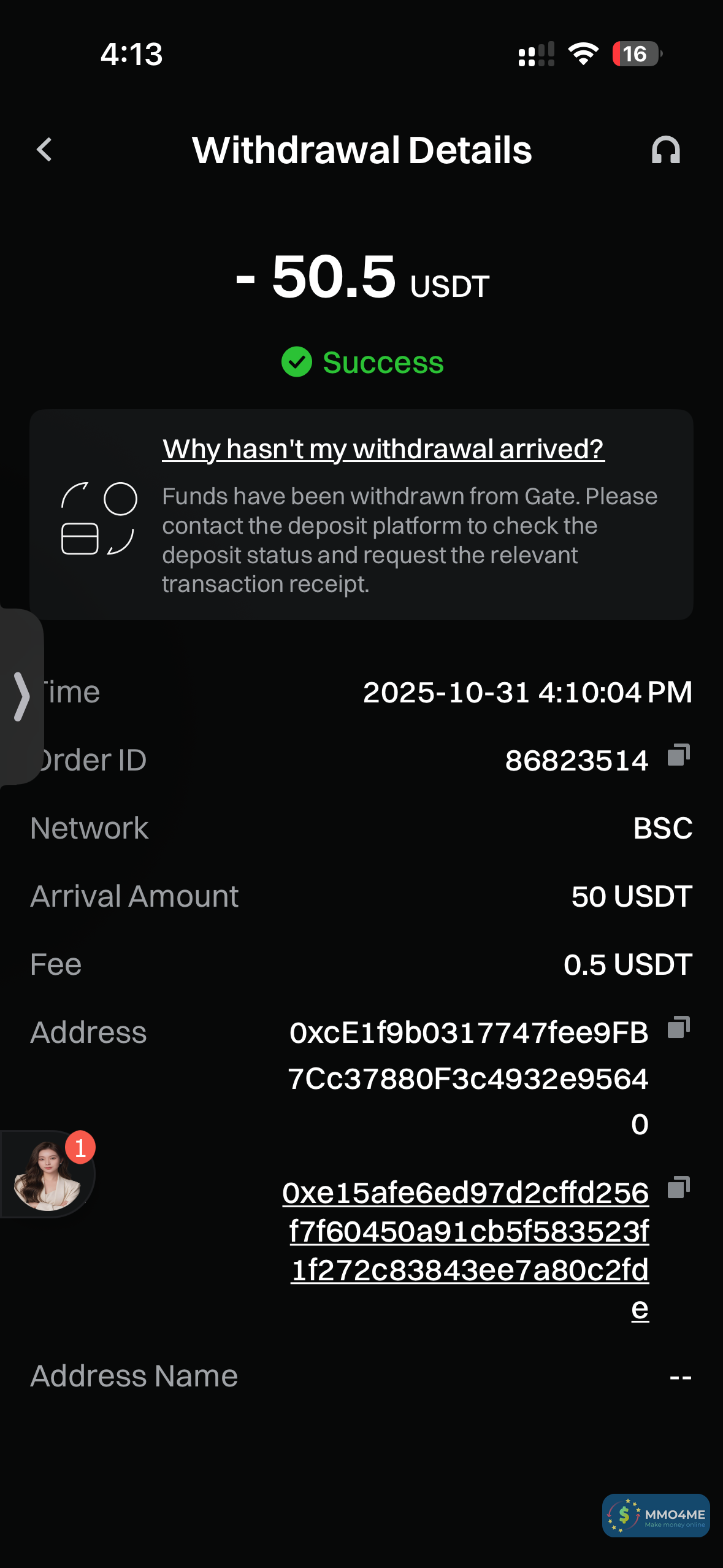Viewport: 723px width, 1568px height.
Task: Open the floating support chat avatar
Action: (48, 1174)
